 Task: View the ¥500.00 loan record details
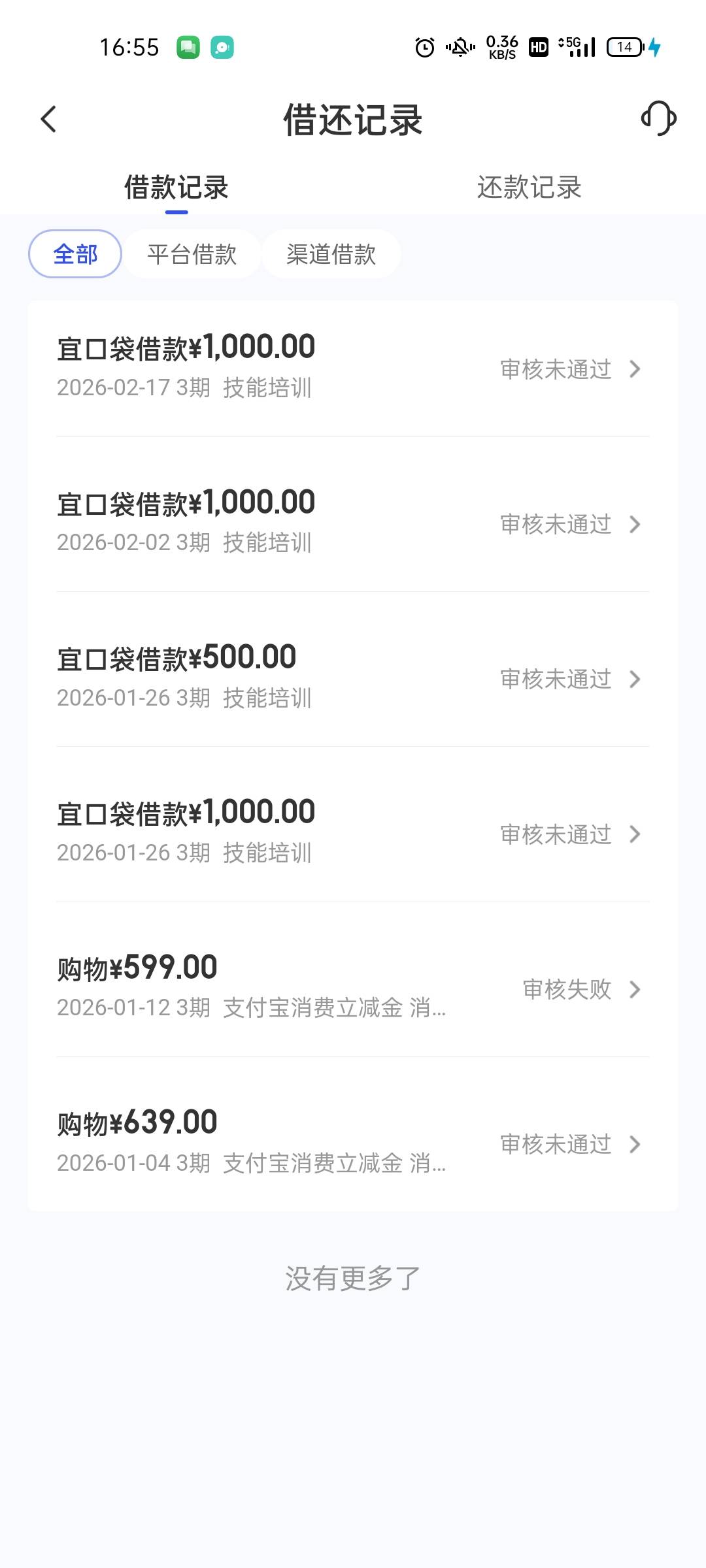click(x=353, y=678)
